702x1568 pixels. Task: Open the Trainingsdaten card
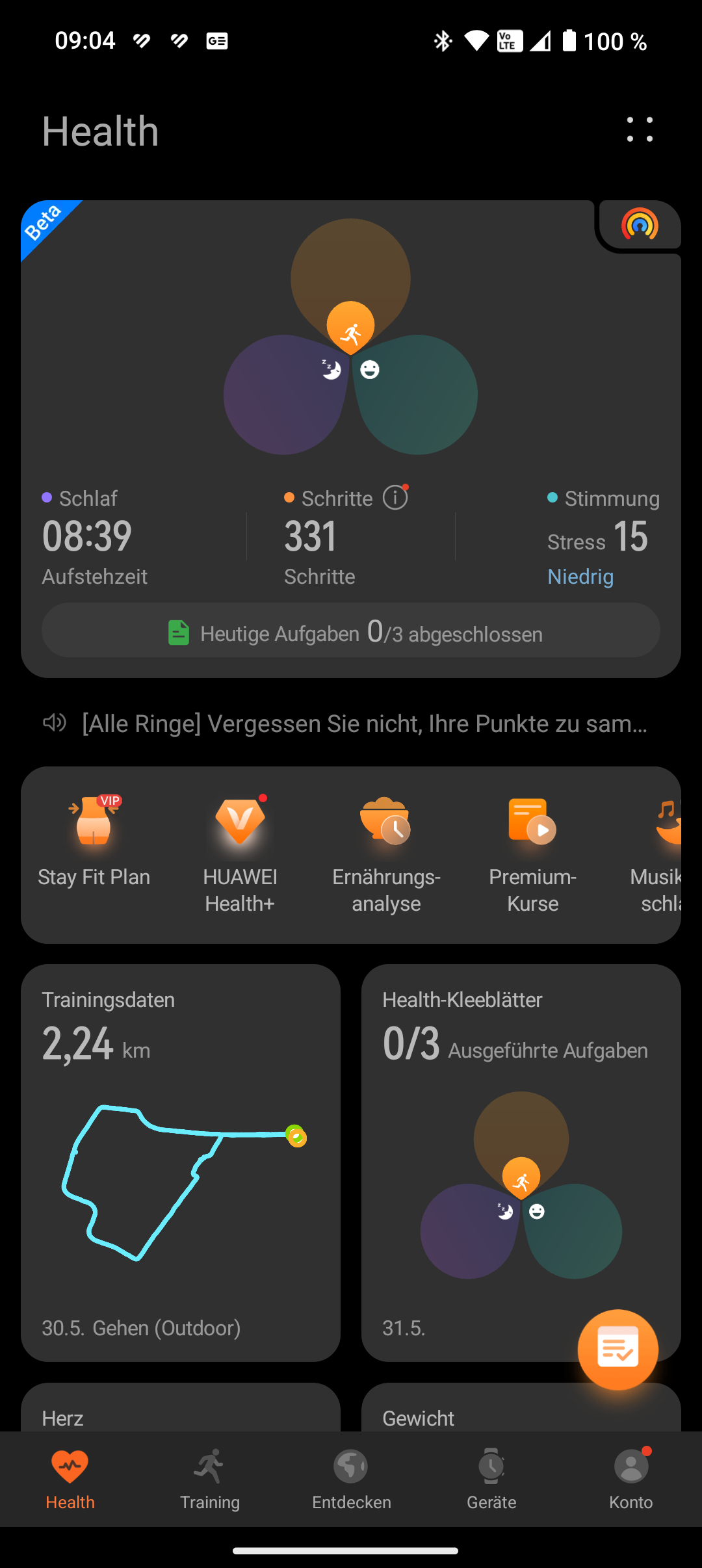(x=181, y=1163)
